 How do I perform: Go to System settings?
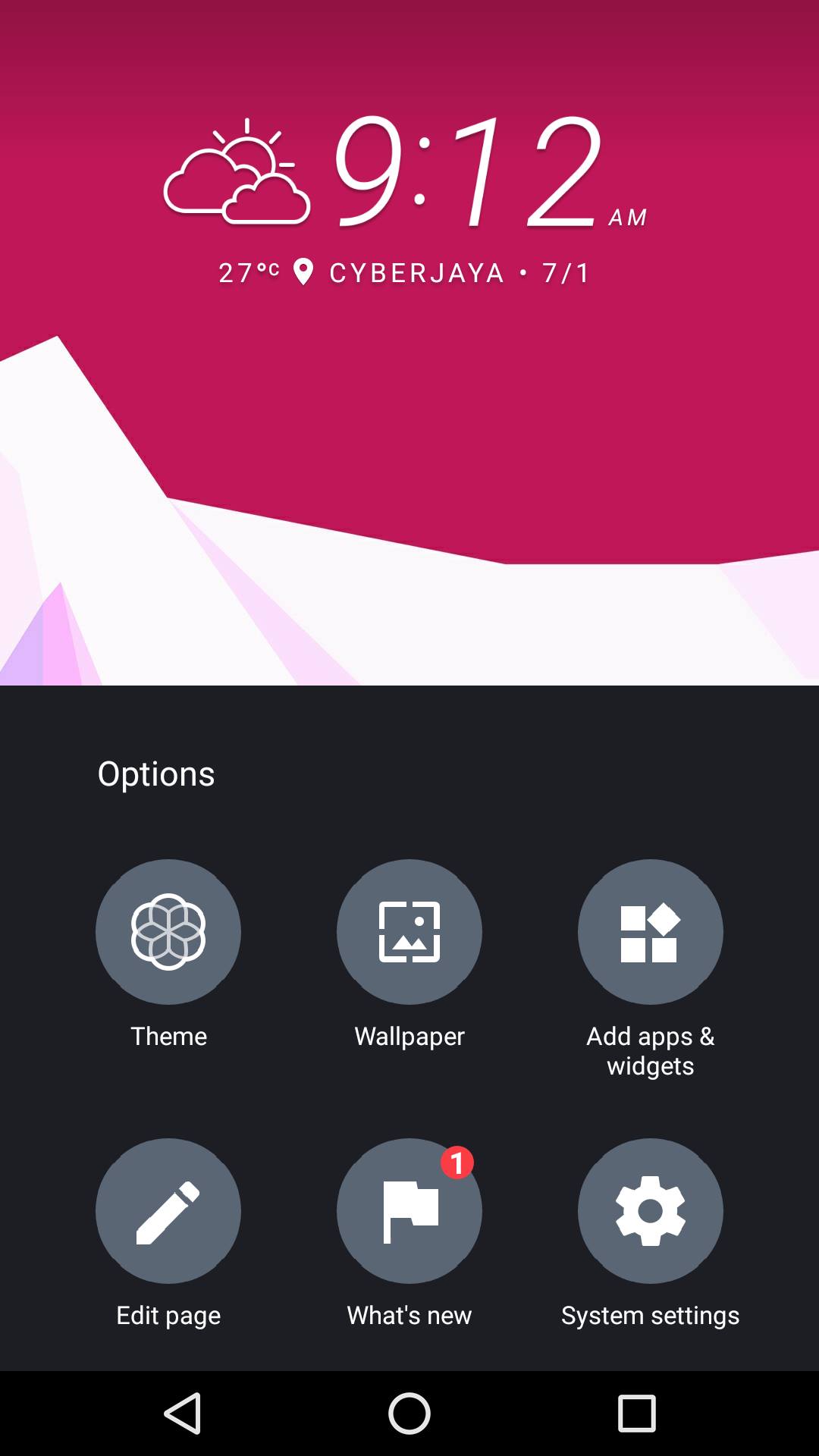[x=651, y=1211]
